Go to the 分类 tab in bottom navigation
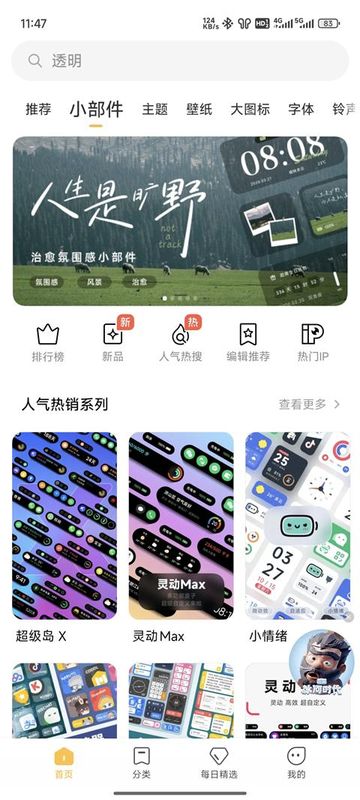Viewport: 360px width, 800px height. pyautogui.click(x=141, y=762)
